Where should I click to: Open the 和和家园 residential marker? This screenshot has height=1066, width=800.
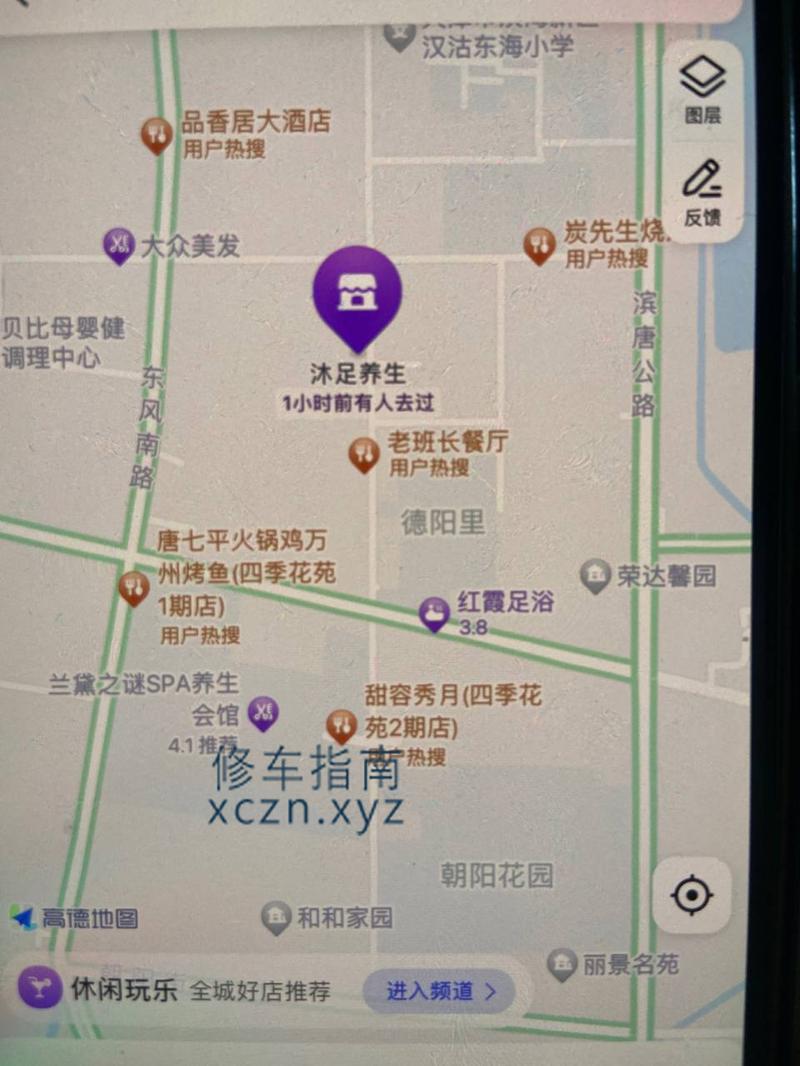276,917
